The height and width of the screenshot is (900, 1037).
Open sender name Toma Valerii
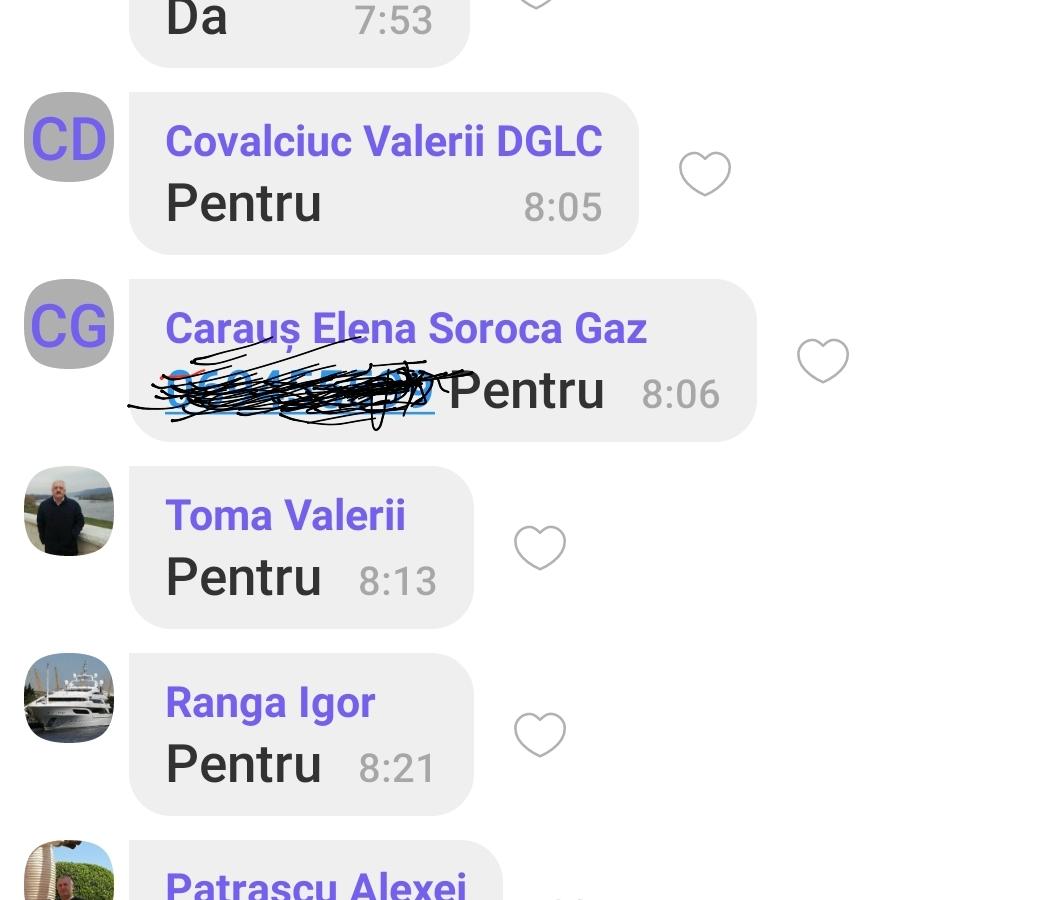[285, 516]
